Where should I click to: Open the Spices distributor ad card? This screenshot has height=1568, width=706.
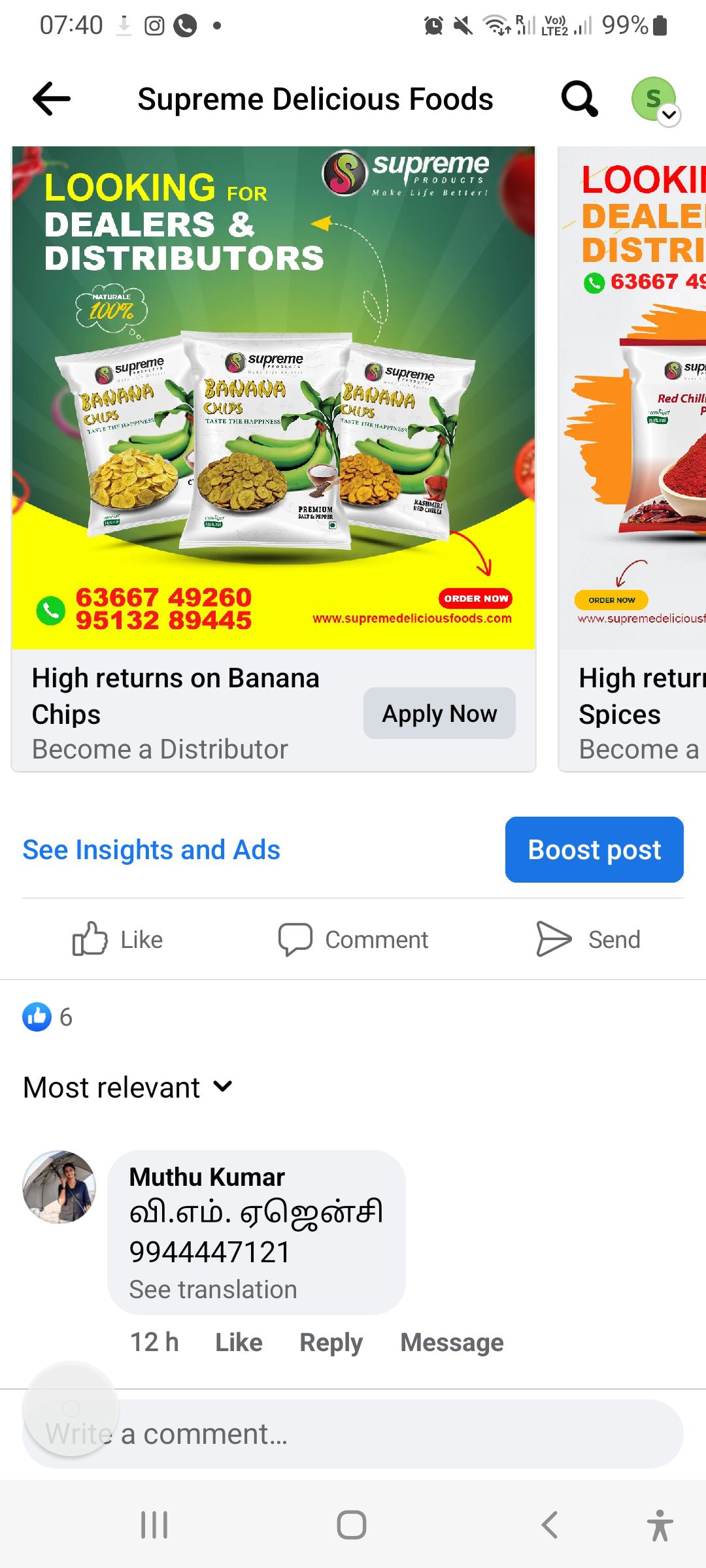[x=633, y=457]
